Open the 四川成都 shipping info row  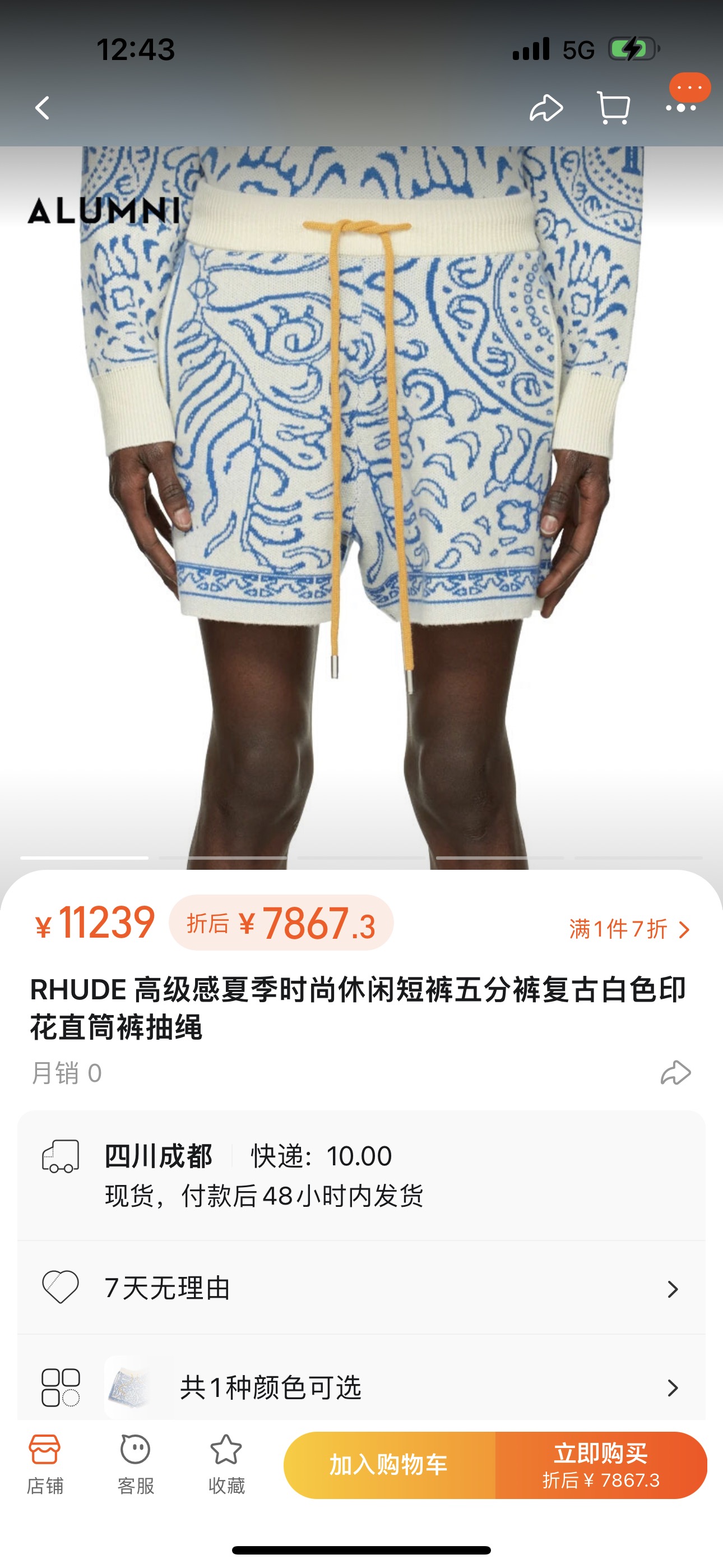[361, 1175]
